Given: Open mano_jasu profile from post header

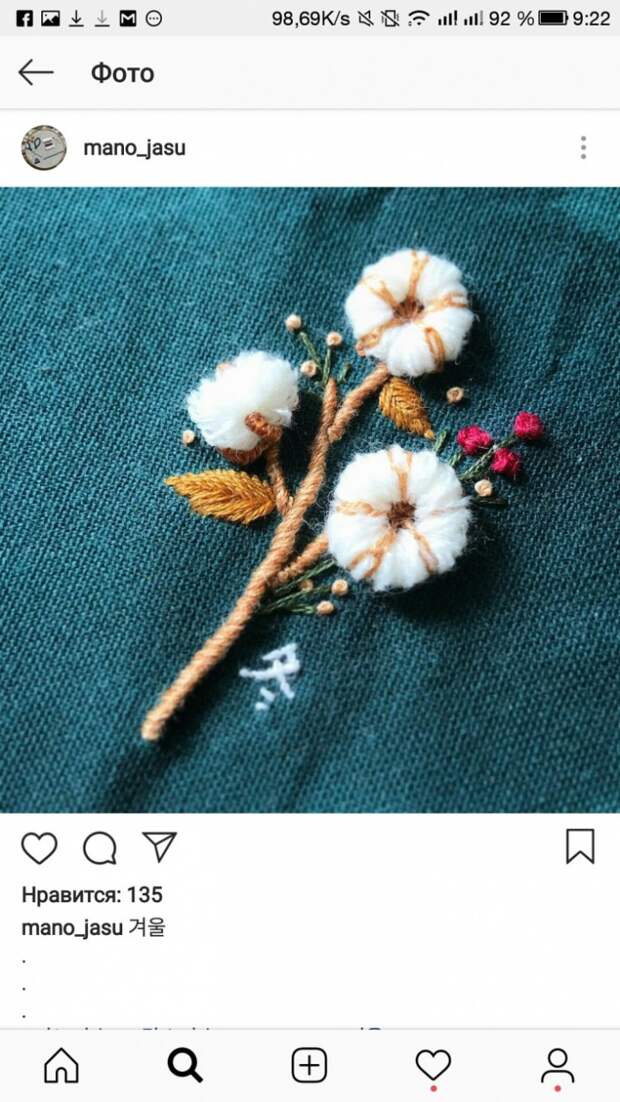Looking at the screenshot, I should (134, 148).
